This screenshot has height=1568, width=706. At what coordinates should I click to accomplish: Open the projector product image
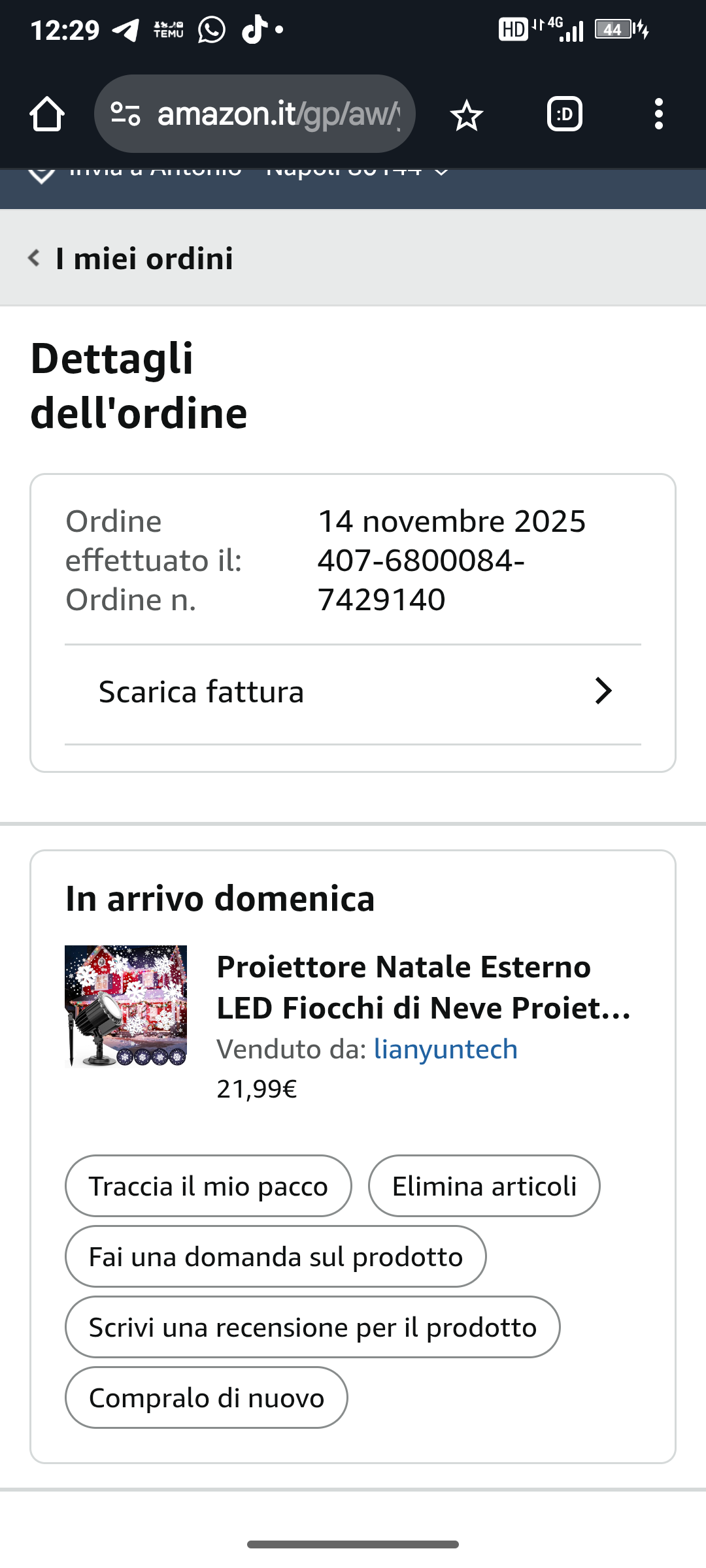(x=126, y=1006)
